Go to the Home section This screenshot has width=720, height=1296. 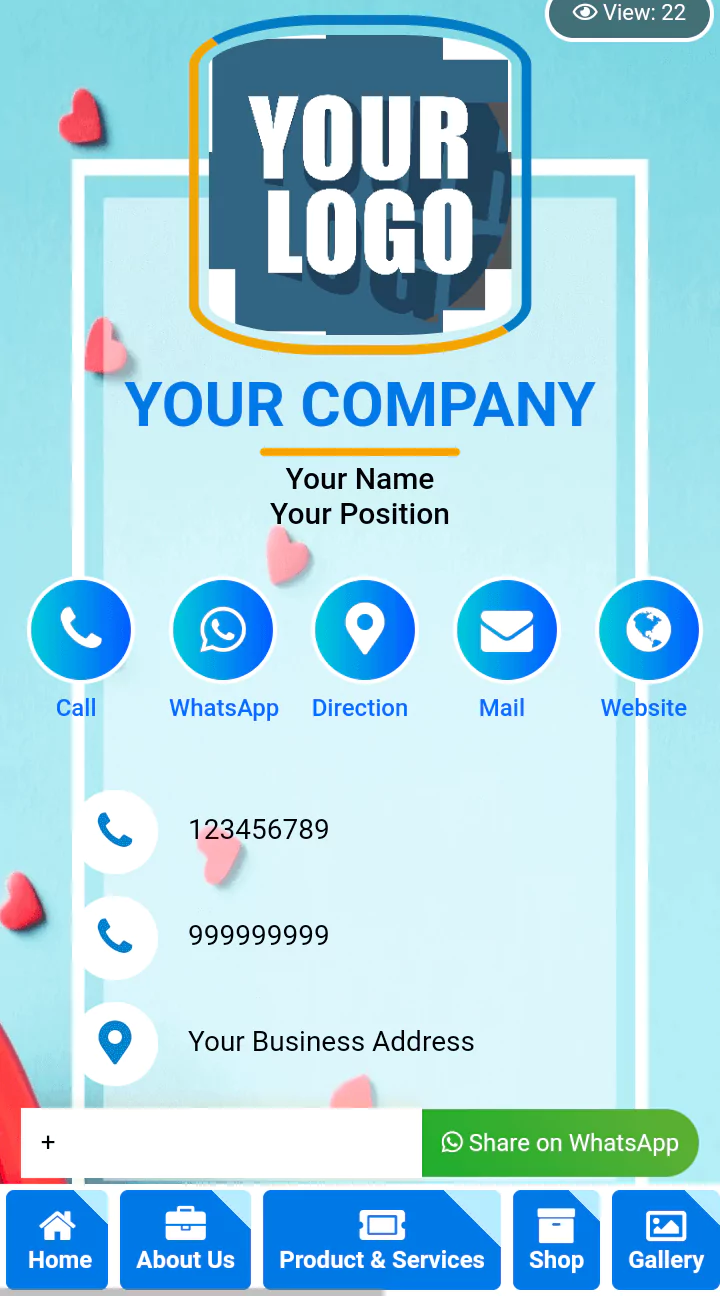(x=58, y=1240)
